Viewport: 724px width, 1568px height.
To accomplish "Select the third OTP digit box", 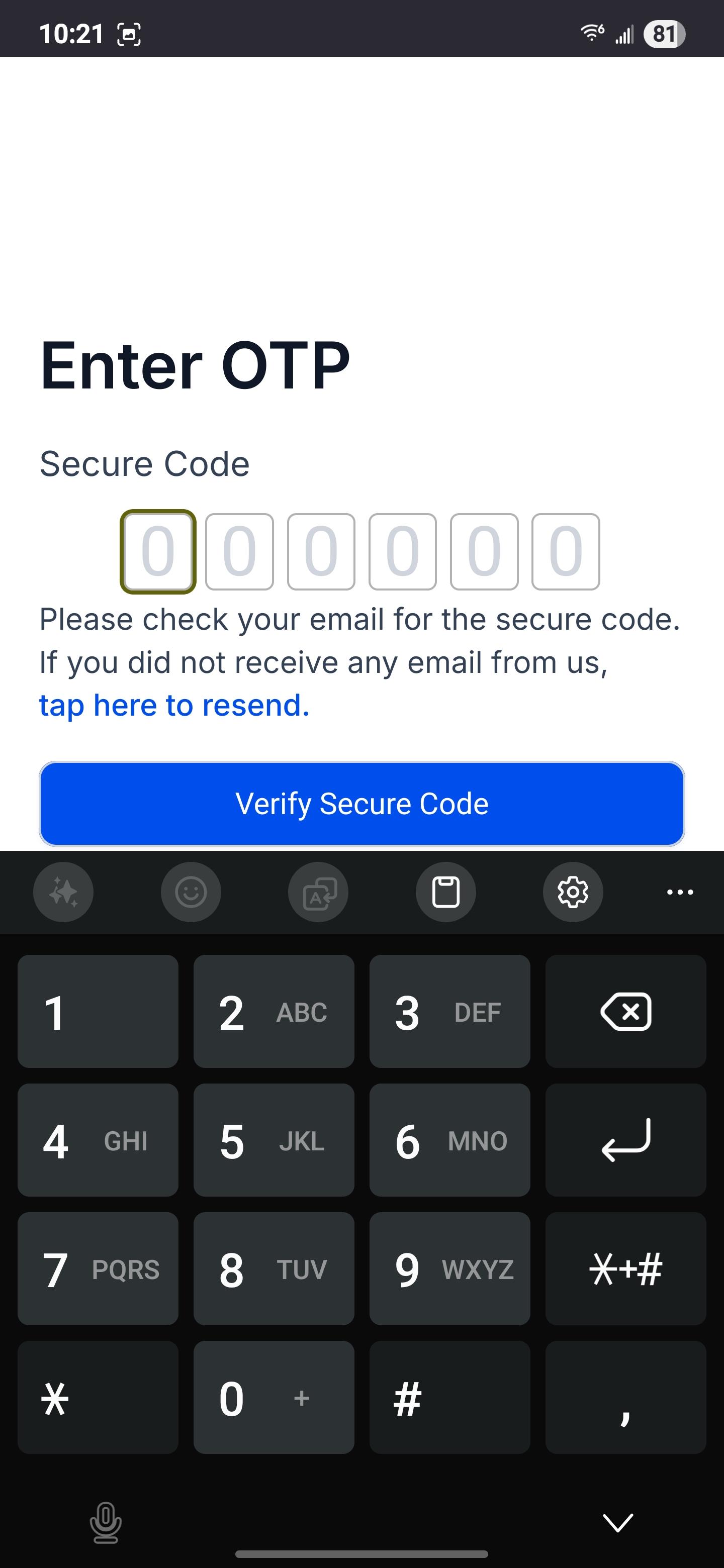I will [321, 551].
